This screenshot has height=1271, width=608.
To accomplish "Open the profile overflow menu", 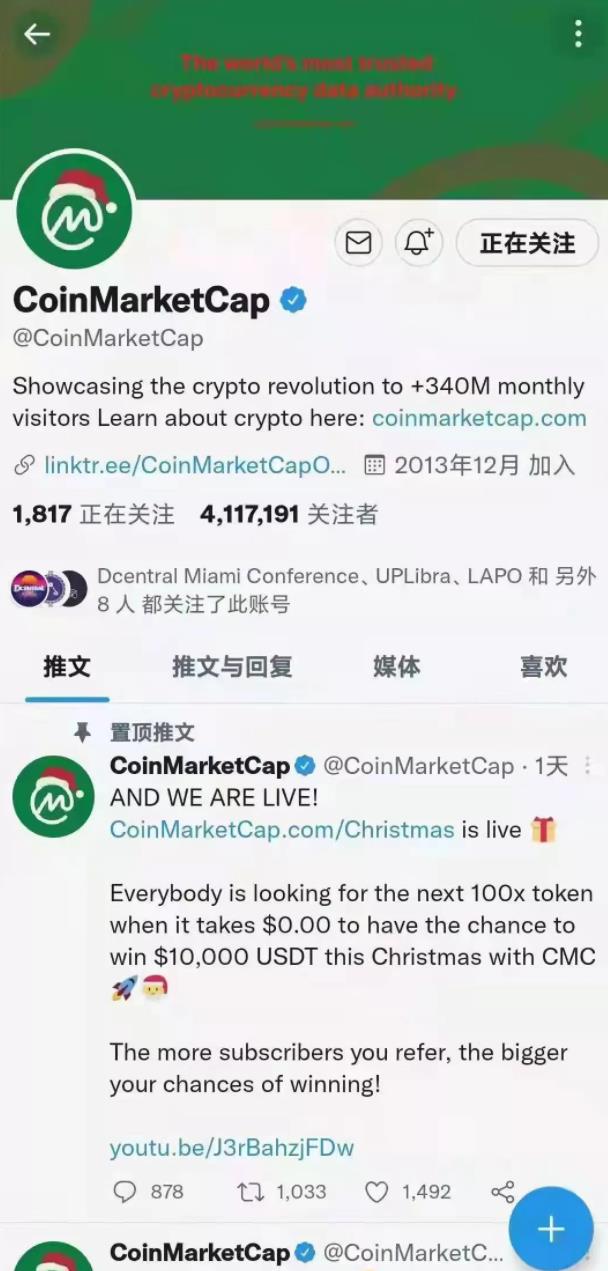I will tap(578, 35).
